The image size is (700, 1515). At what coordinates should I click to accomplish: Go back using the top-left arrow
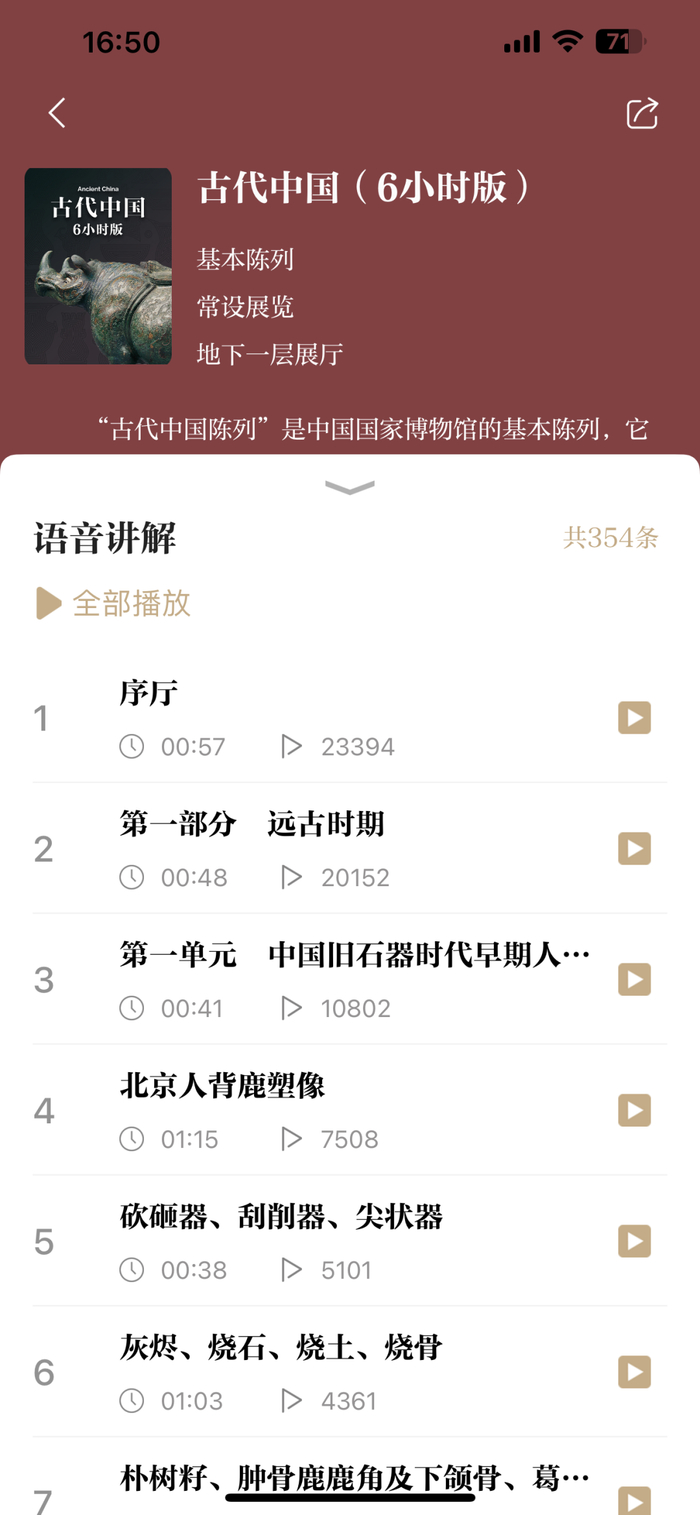pos(57,113)
